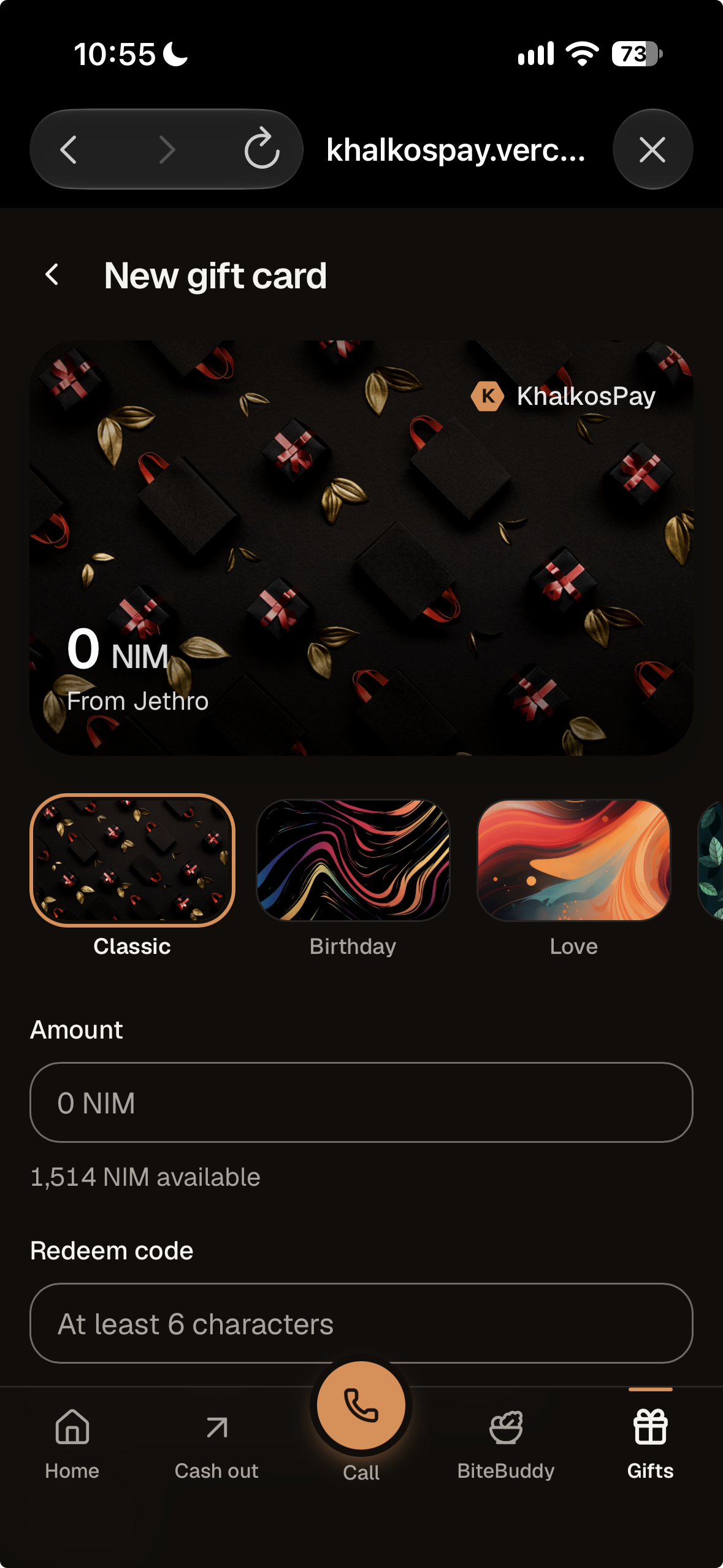Viewport: 723px width, 1568px height.
Task: Enter an amount in the NIM field
Action: pyautogui.click(x=361, y=1102)
